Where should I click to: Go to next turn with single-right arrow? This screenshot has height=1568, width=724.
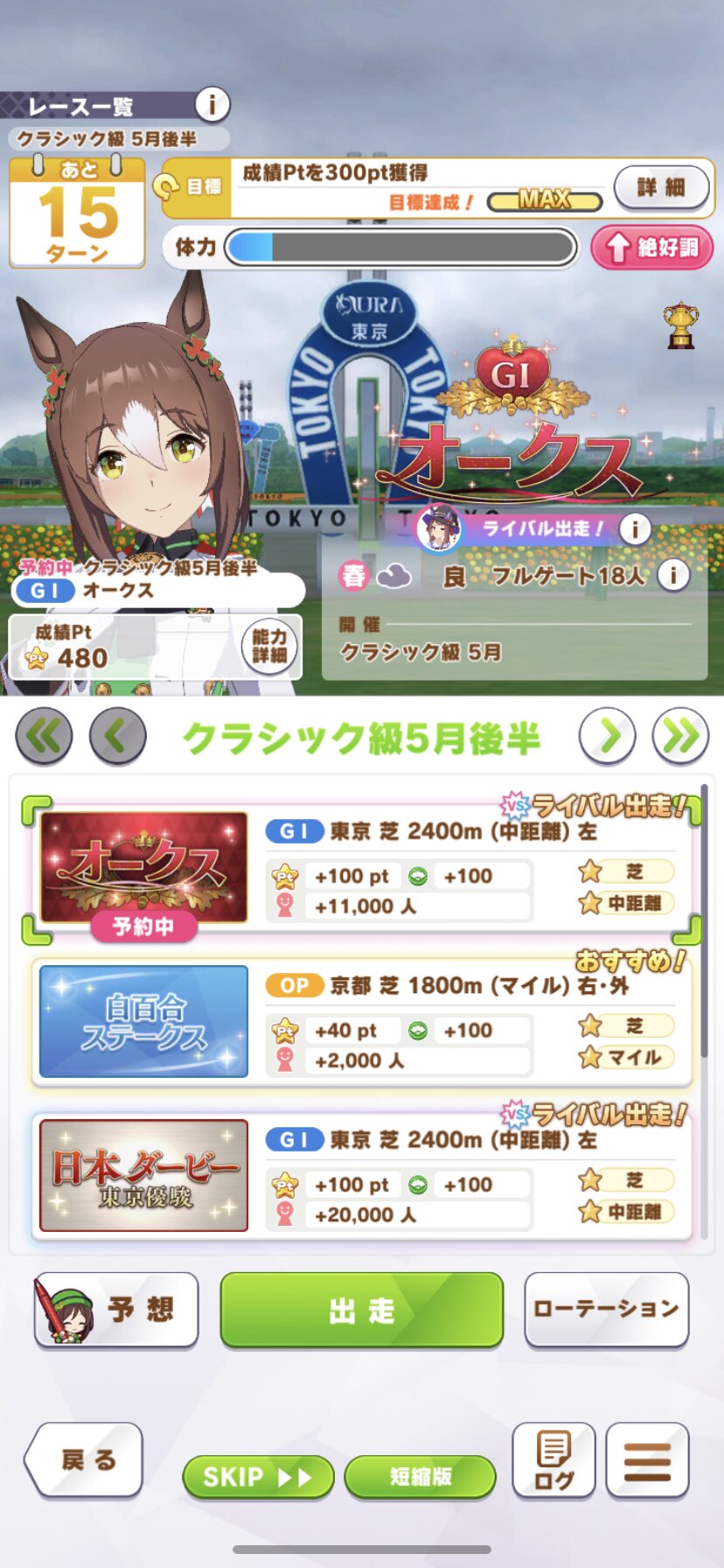607,737
